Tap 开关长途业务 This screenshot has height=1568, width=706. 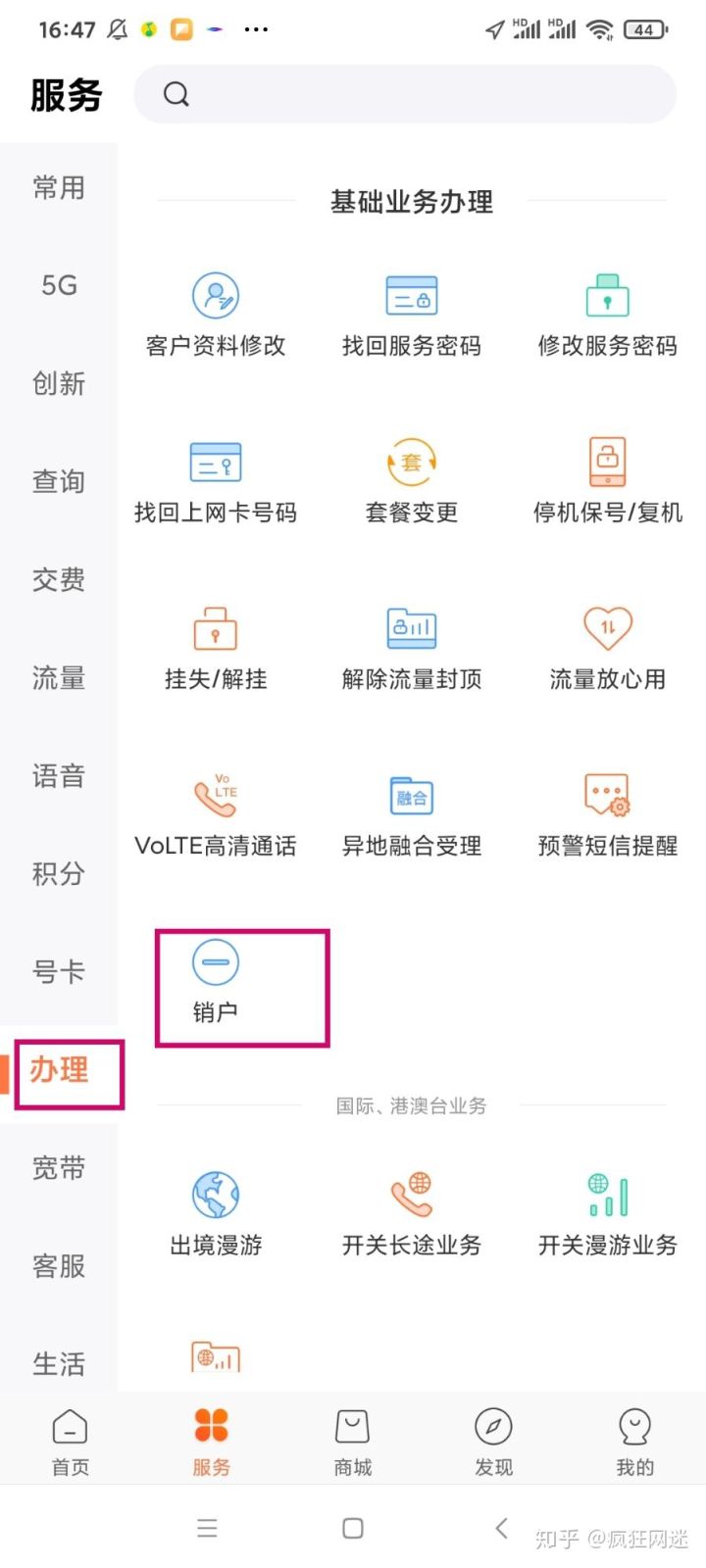(412, 1215)
